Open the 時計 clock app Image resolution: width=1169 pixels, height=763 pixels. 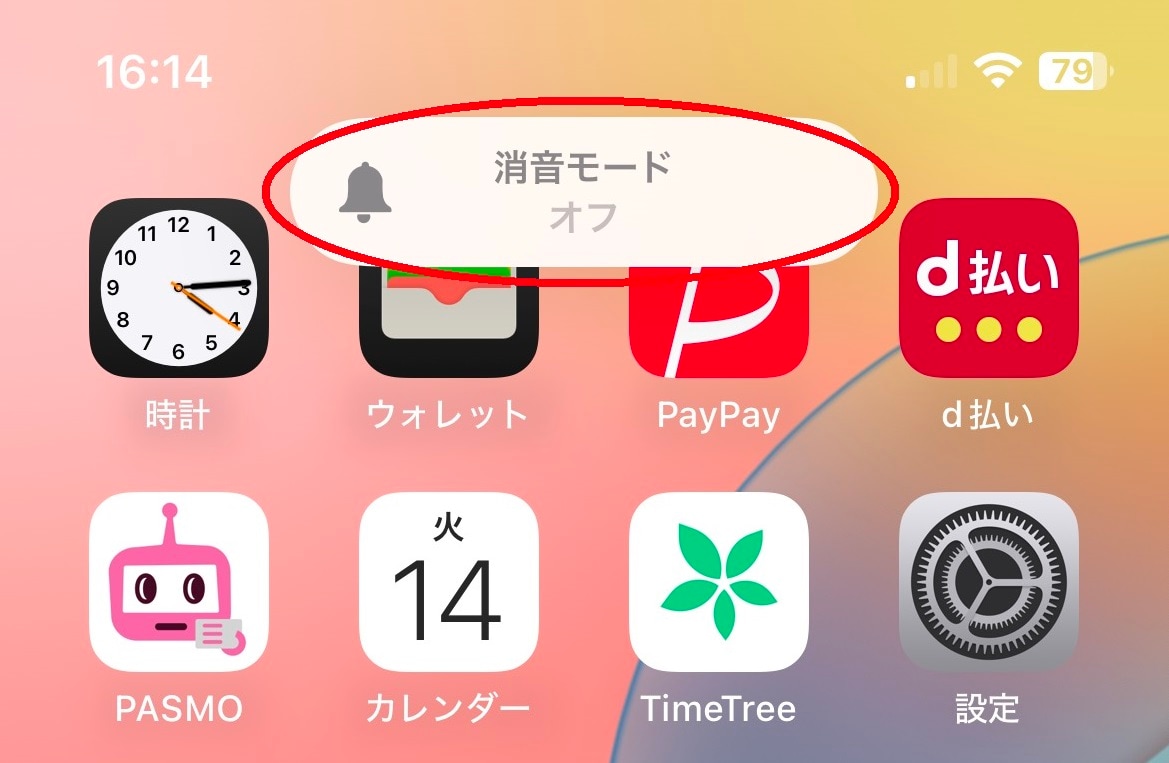[x=179, y=288]
